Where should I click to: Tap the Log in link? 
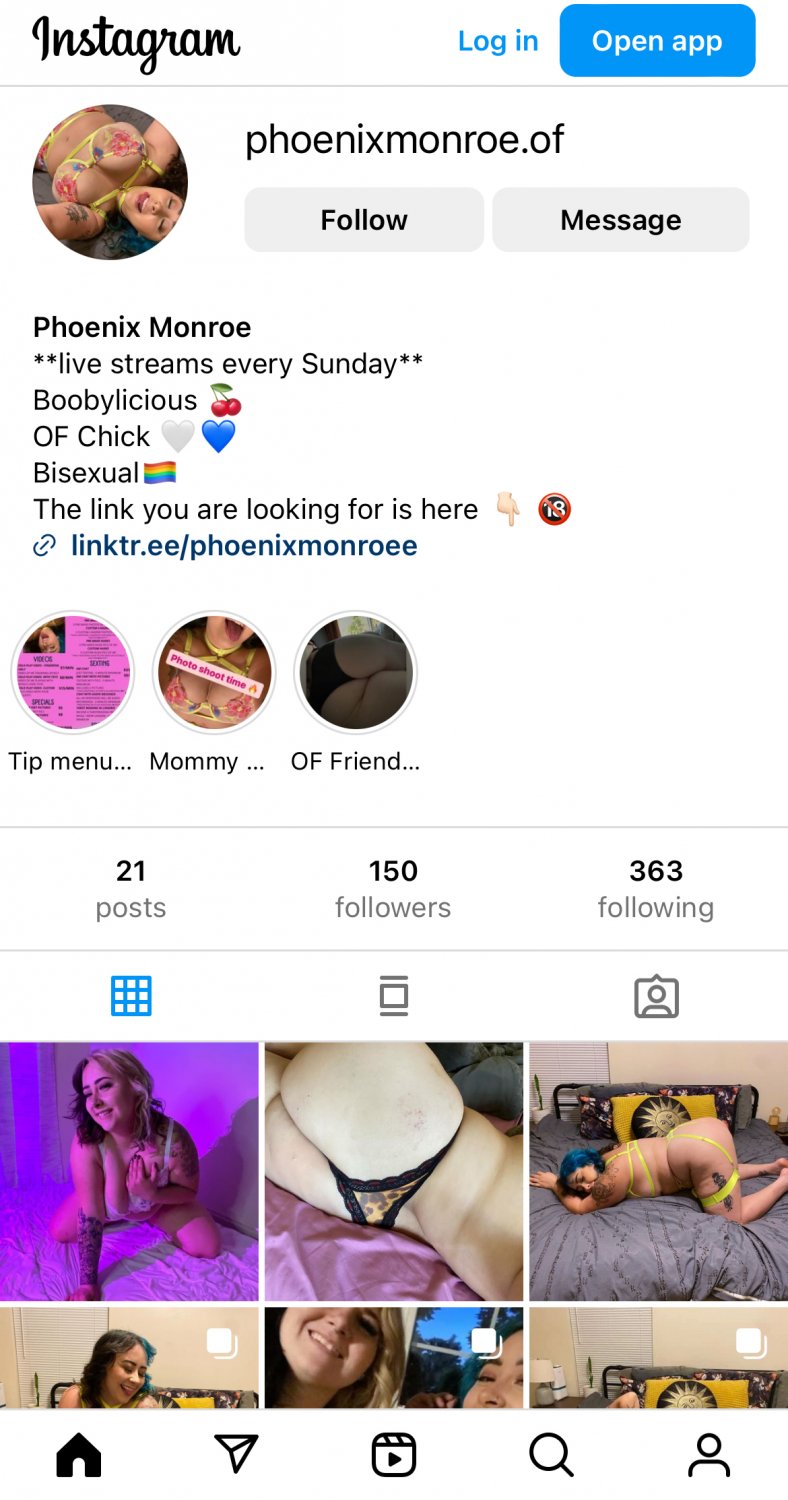[498, 41]
